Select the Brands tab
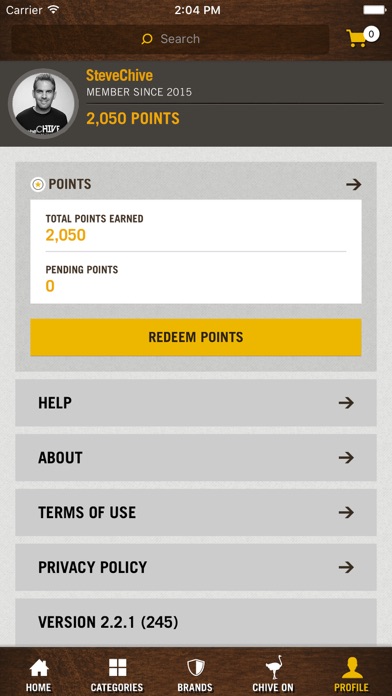 point(195,674)
